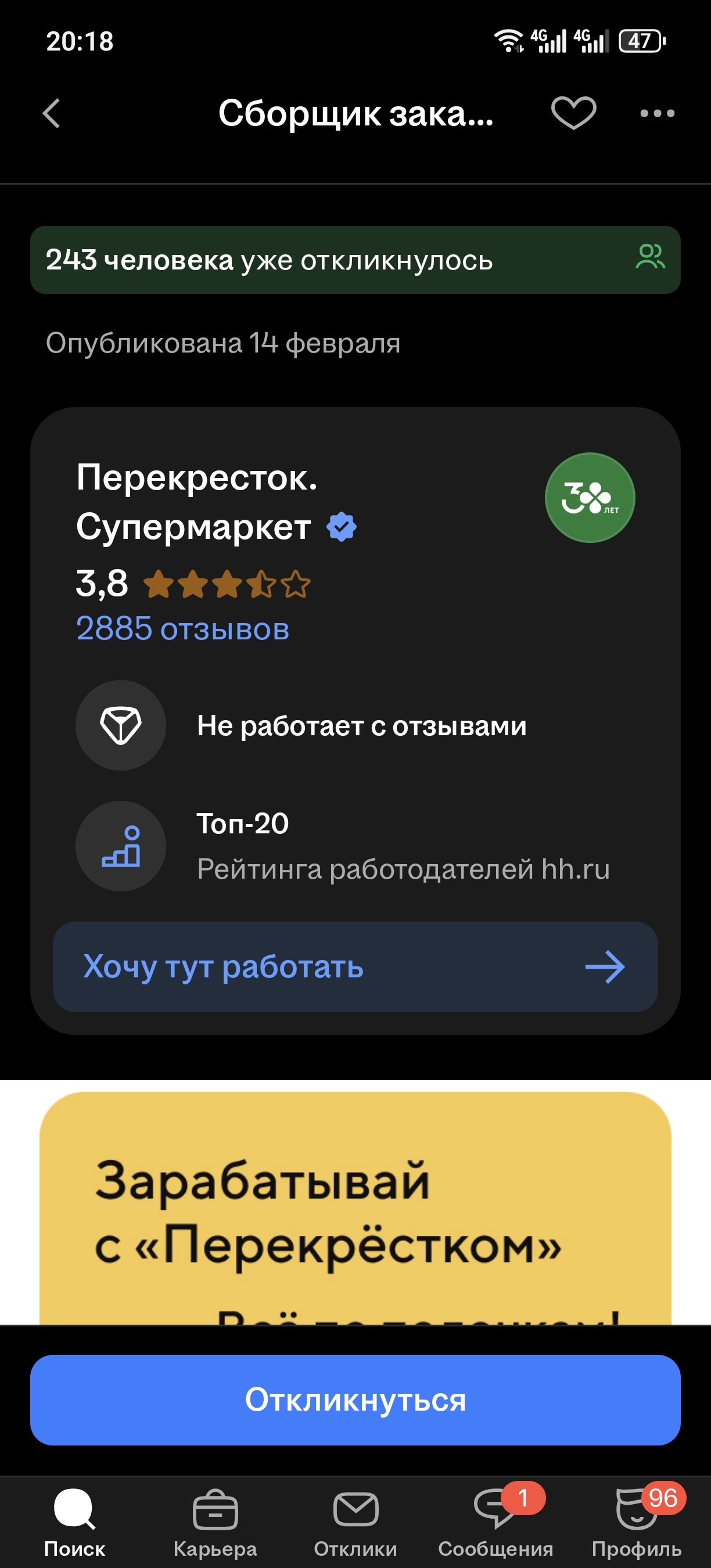The height and width of the screenshot is (1568, 711).
Task: Tap the Хочу тут работать button
Action: pos(355,966)
